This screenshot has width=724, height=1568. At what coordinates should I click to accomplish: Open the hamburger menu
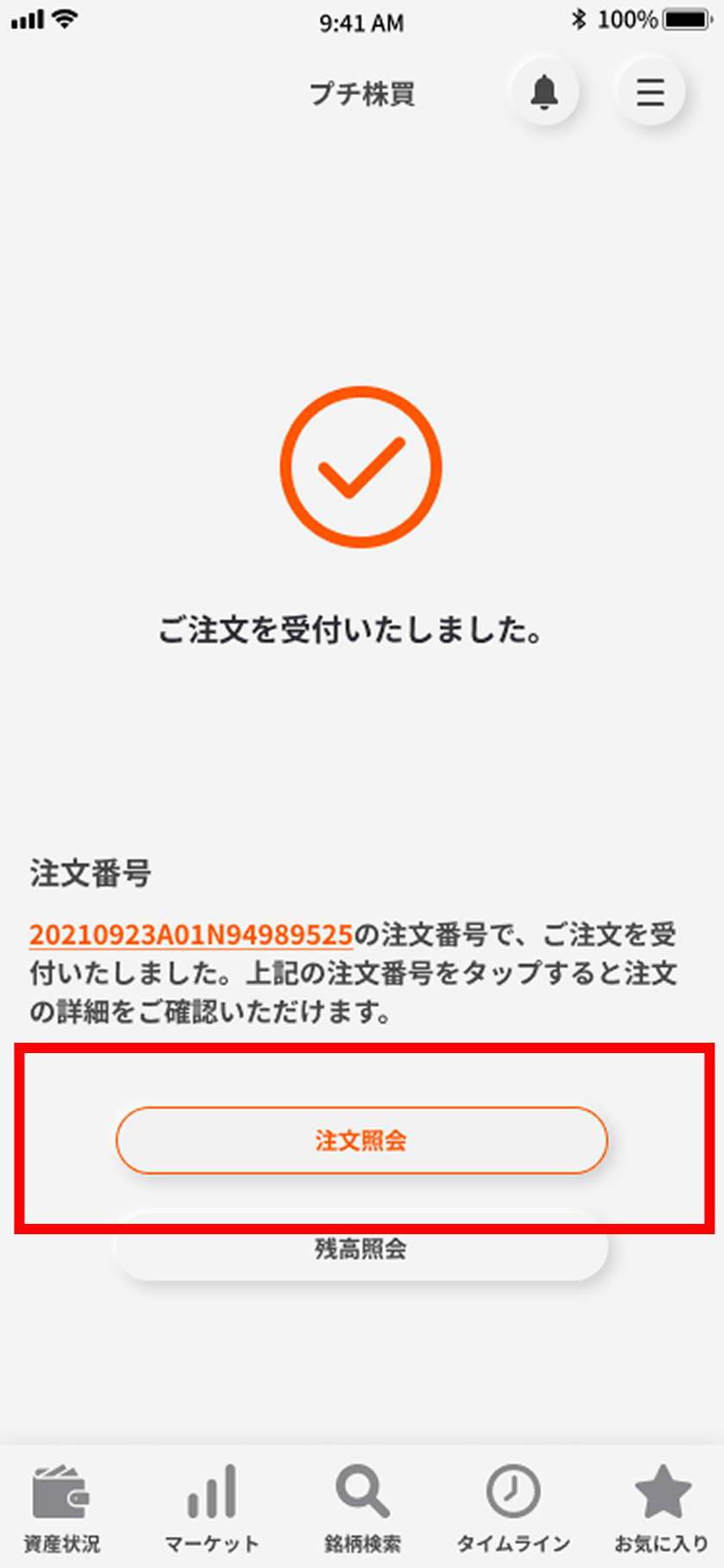(x=651, y=91)
